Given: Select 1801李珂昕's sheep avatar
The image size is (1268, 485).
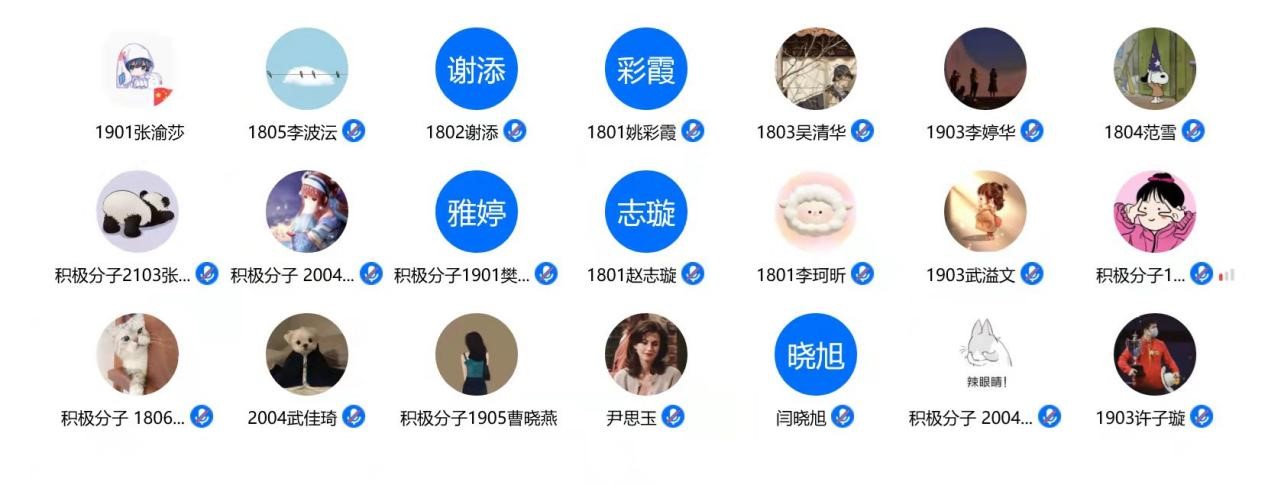Looking at the screenshot, I should tap(815, 212).
